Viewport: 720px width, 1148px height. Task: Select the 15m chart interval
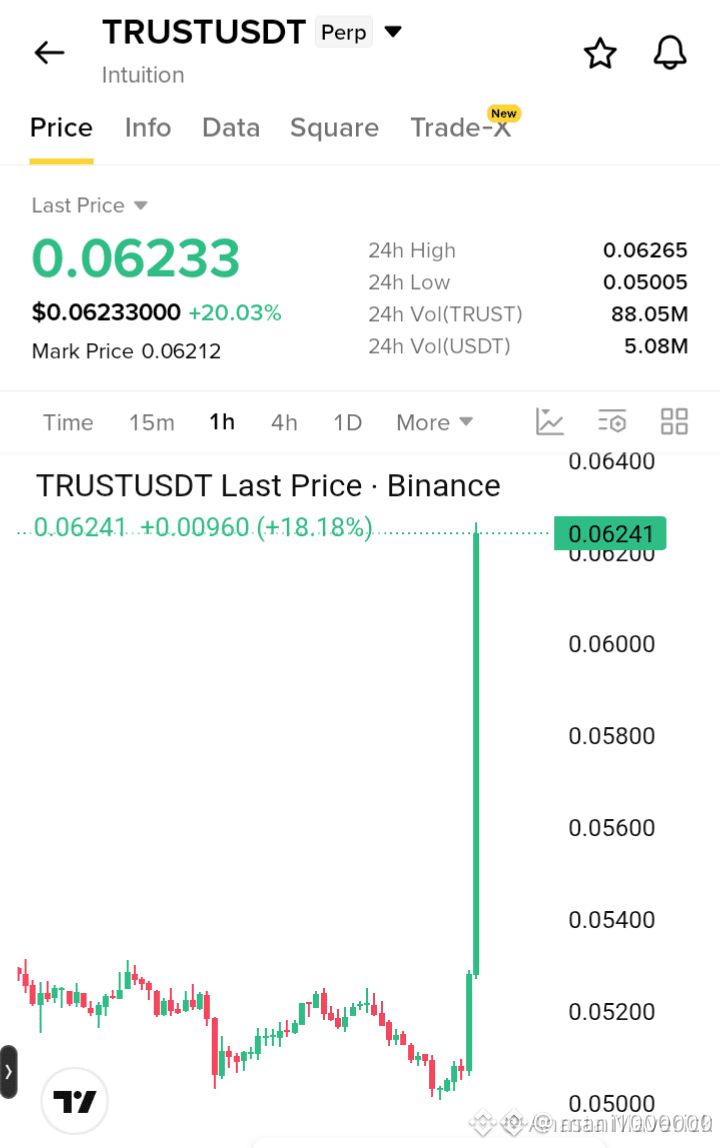coord(152,422)
